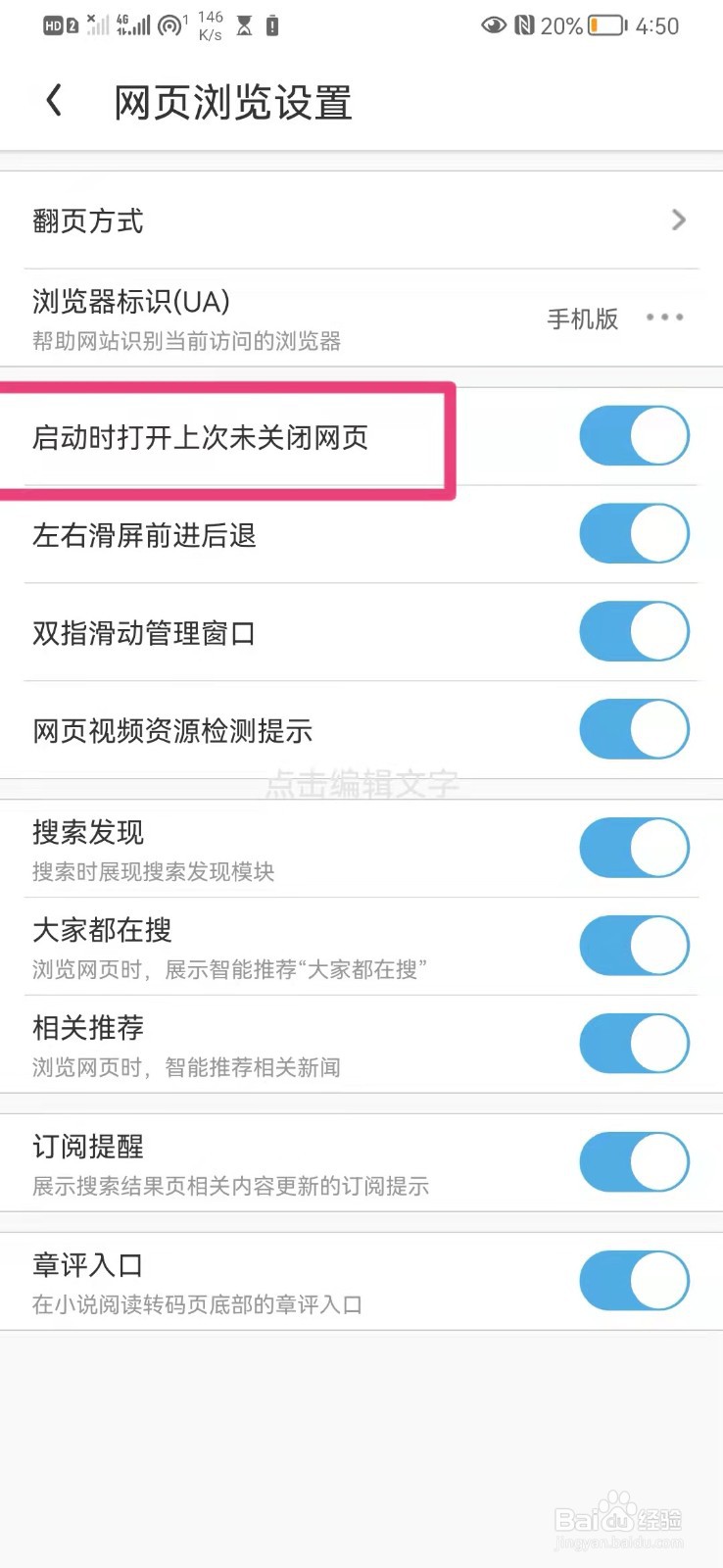
Task: Select the 浏览器标识(UA) settings row
Action: pyautogui.click(x=294, y=318)
